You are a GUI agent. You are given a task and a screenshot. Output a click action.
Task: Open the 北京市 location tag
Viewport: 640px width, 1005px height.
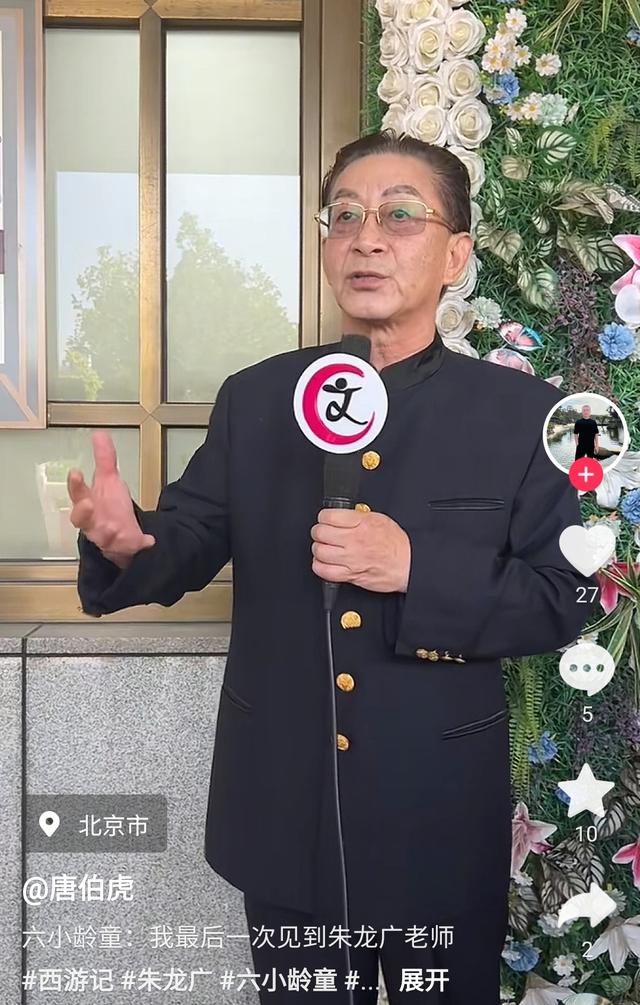[96, 824]
